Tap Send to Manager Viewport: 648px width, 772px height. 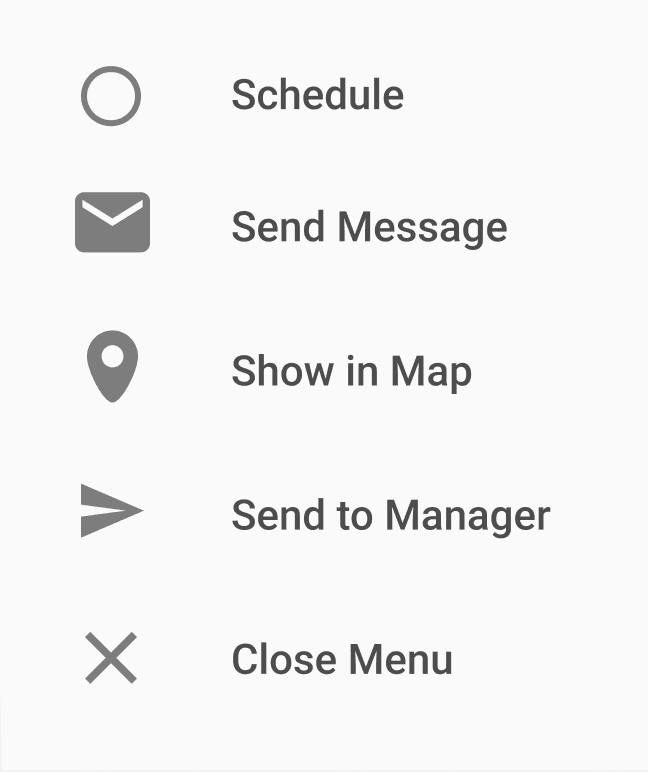[390, 516]
